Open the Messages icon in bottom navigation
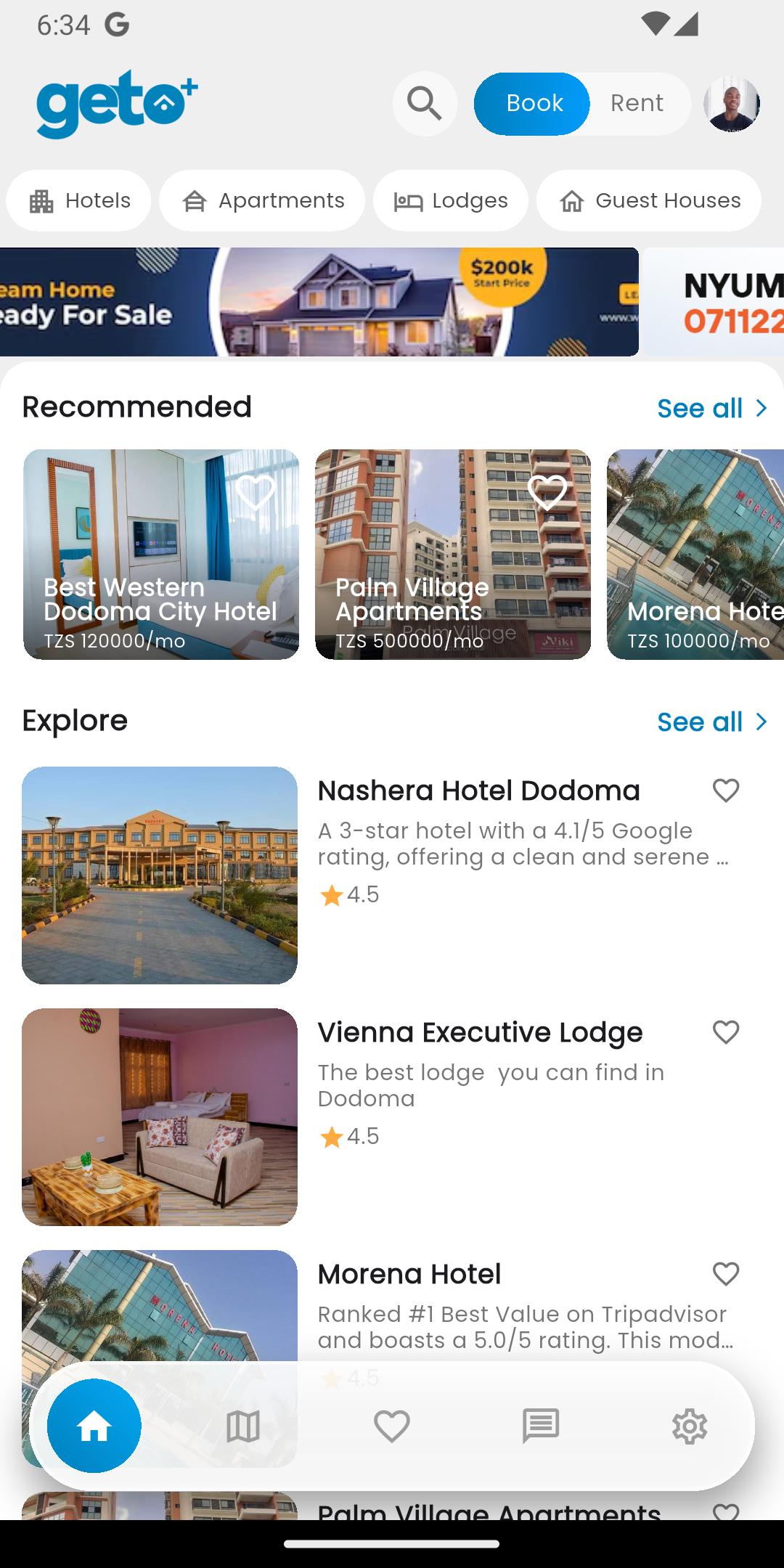Screen dimensions: 784x1568 click(x=539, y=1425)
